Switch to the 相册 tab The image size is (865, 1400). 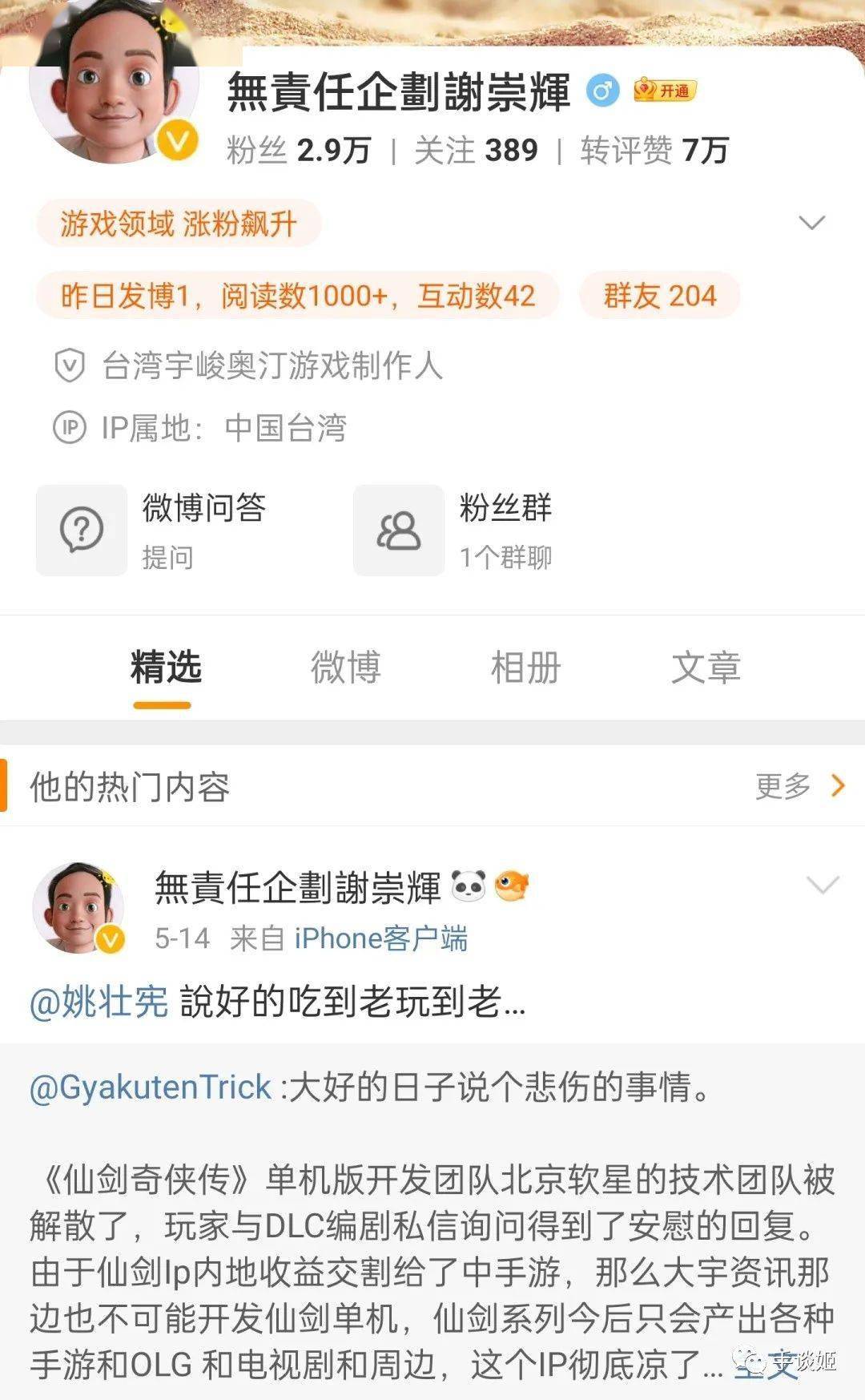pyautogui.click(x=525, y=668)
